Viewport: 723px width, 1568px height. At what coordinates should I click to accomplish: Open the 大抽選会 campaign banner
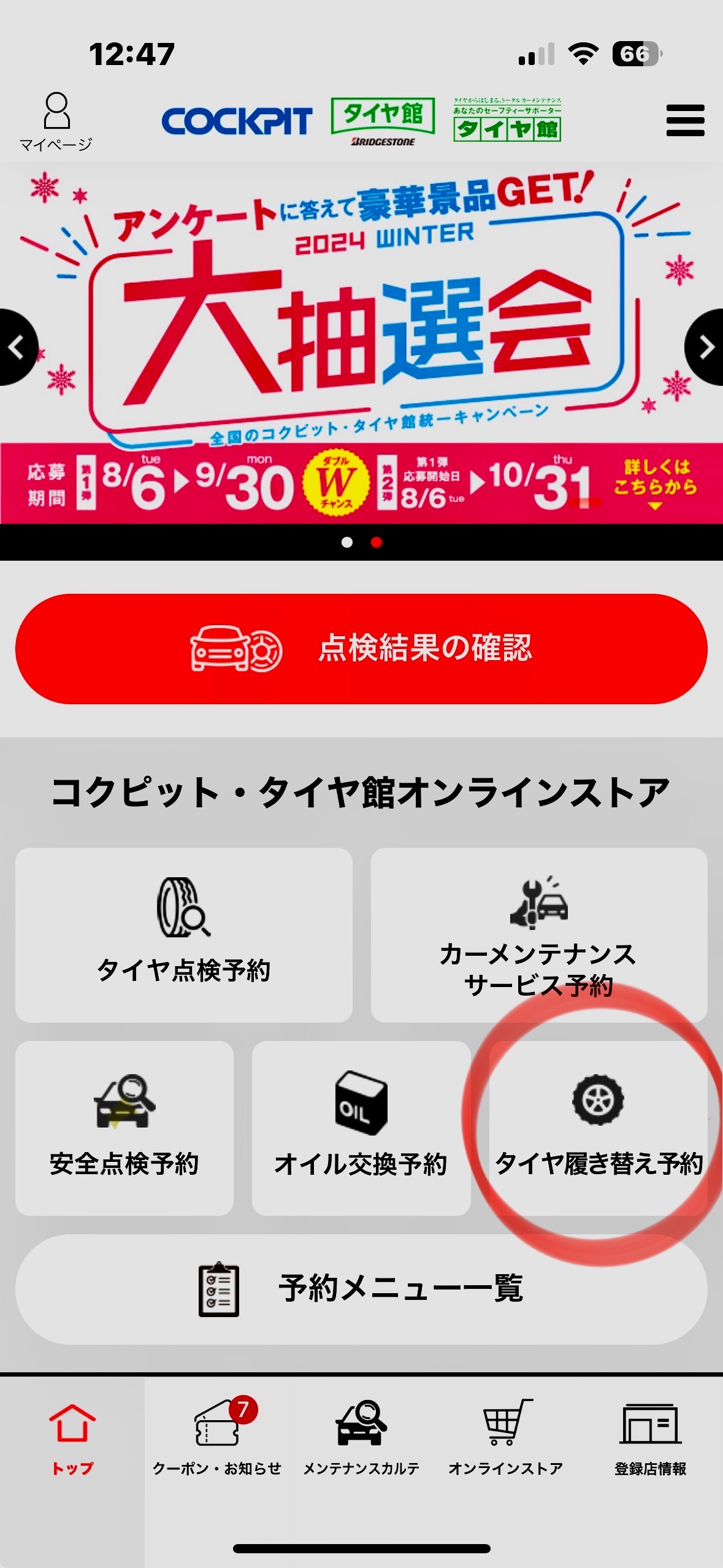[362, 344]
